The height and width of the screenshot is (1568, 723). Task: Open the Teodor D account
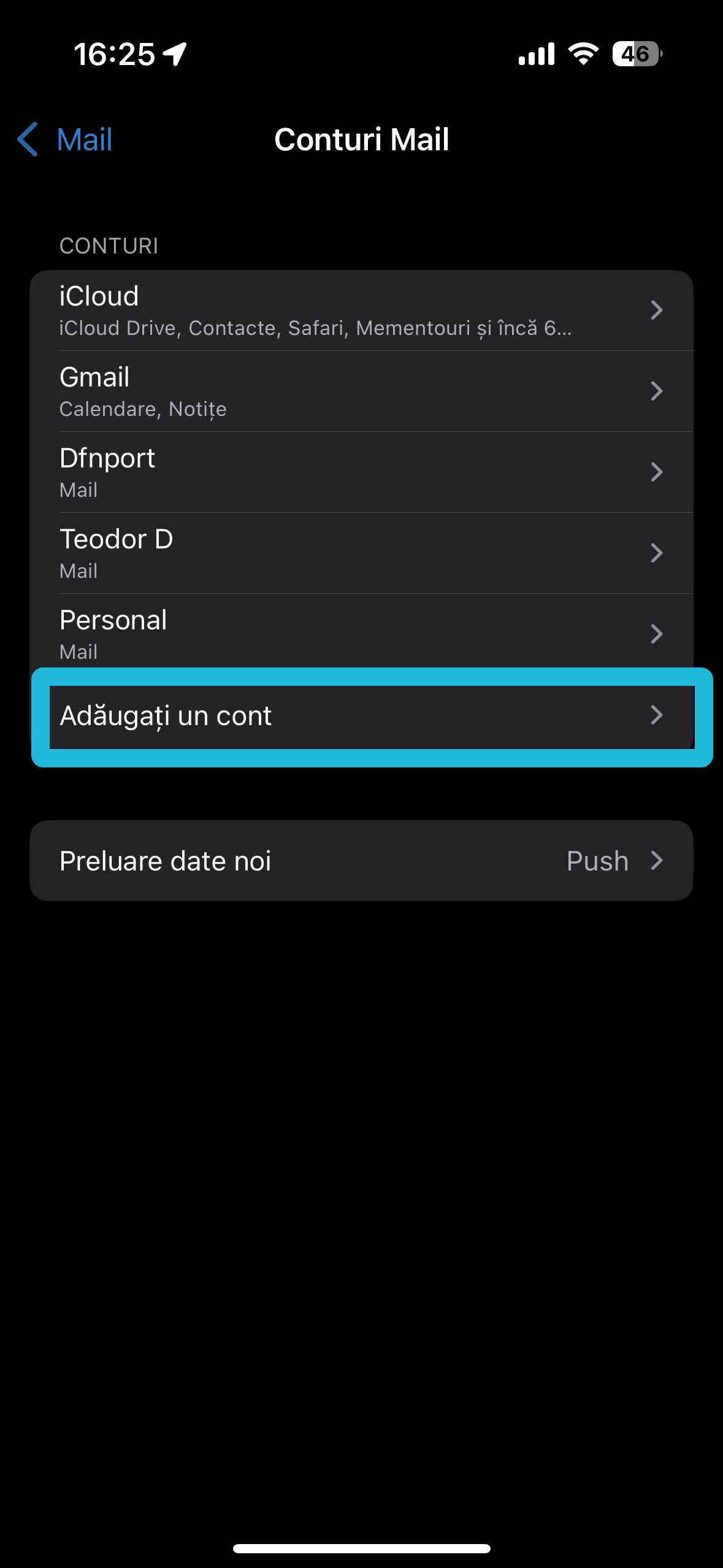(x=361, y=553)
